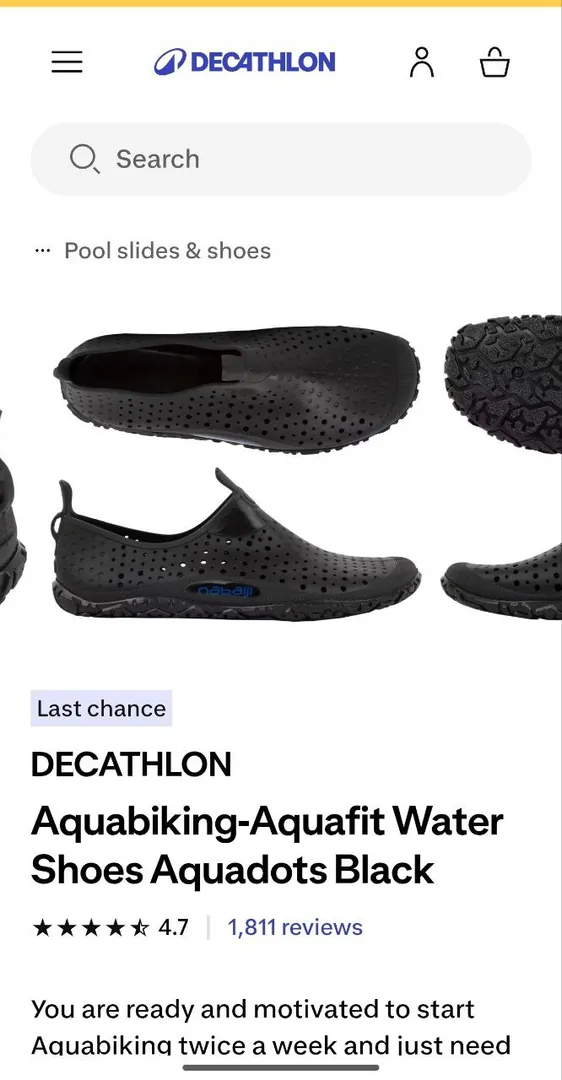View the shopping basket

tap(495, 62)
